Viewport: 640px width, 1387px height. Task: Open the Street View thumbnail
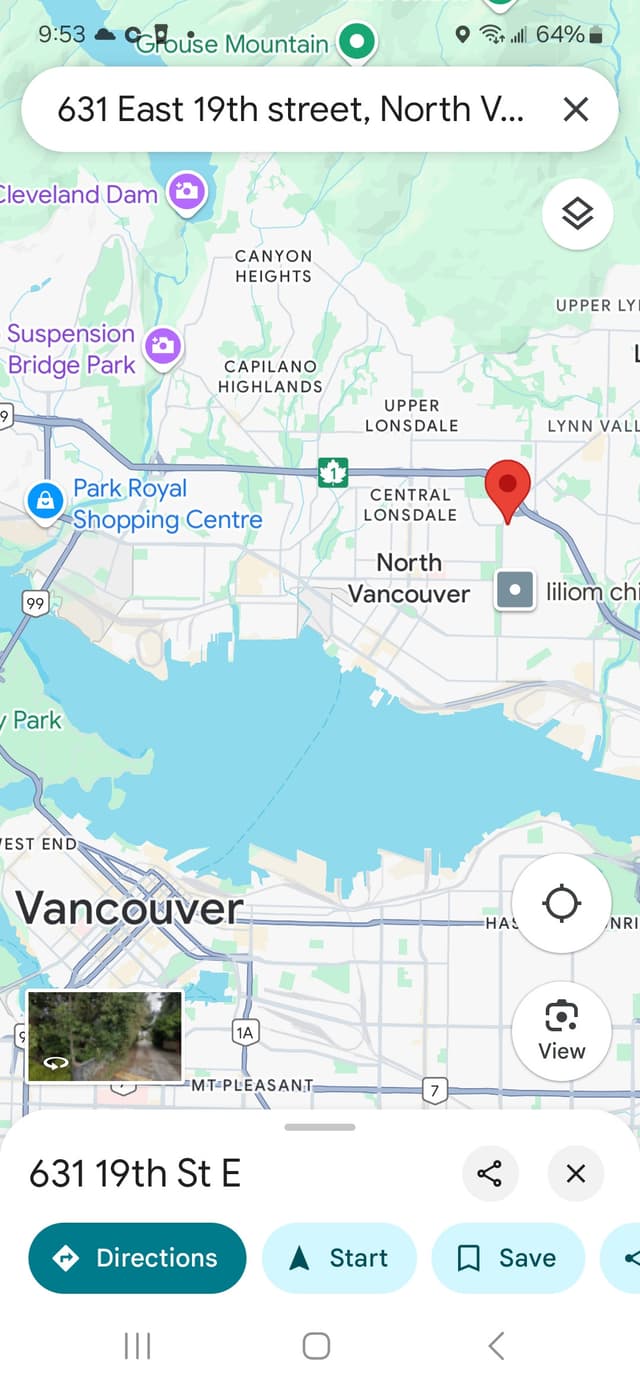(x=105, y=1036)
